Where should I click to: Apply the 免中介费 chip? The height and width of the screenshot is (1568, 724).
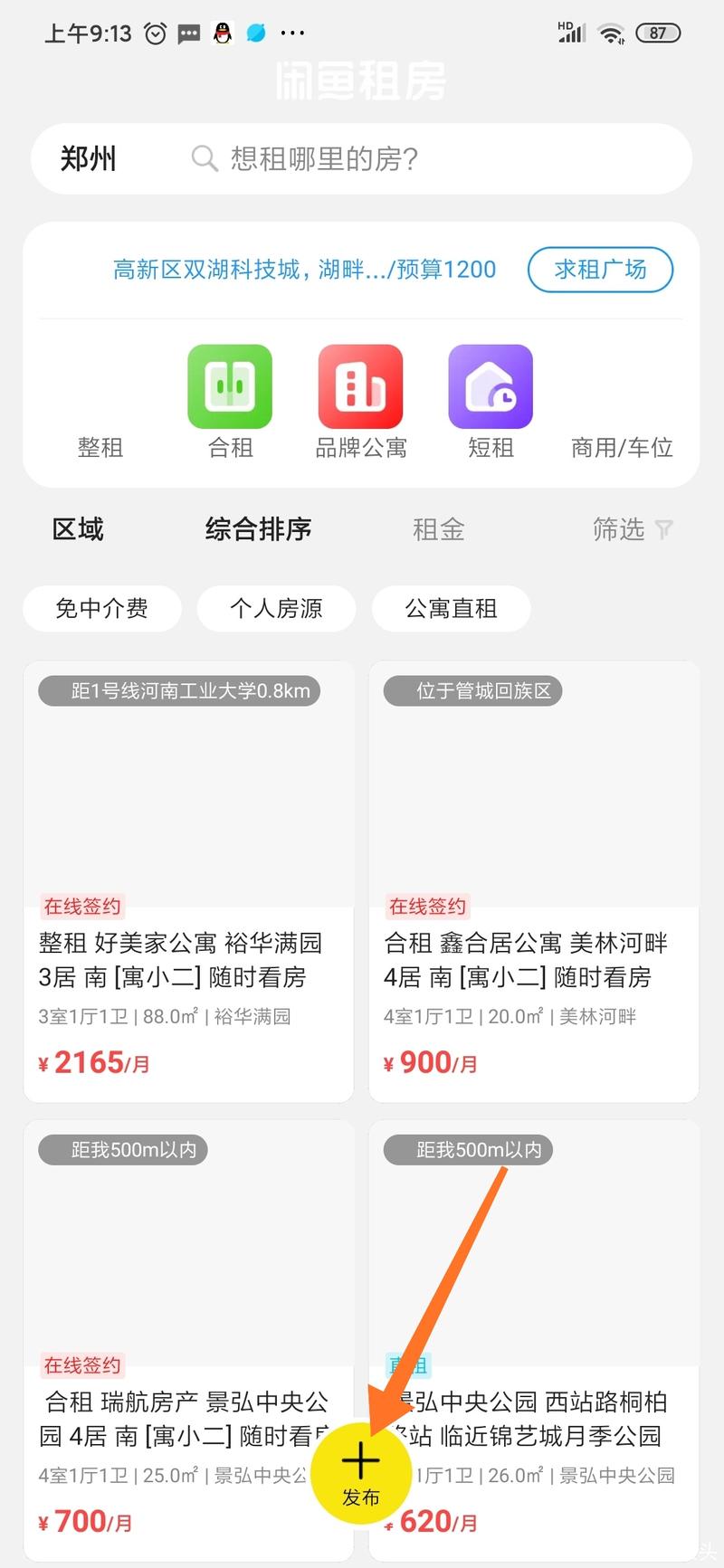click(x=102, y=608)
